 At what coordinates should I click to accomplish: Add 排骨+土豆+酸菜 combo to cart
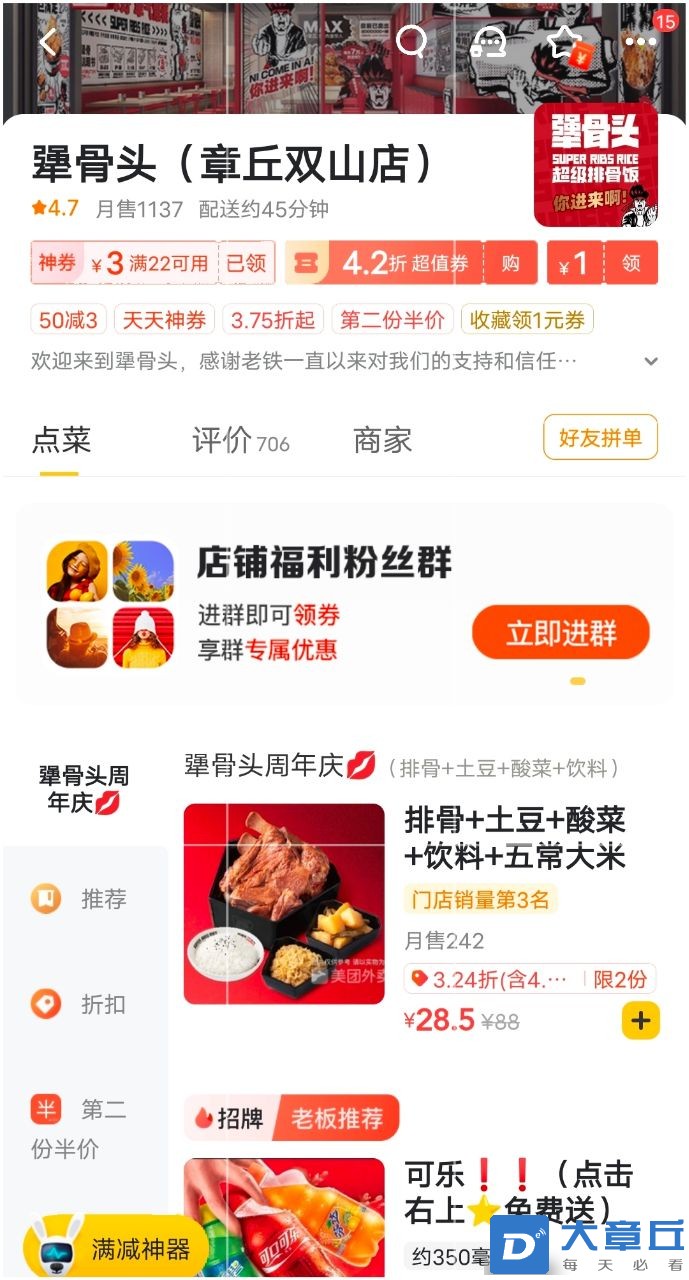[x=641, y=1021]
